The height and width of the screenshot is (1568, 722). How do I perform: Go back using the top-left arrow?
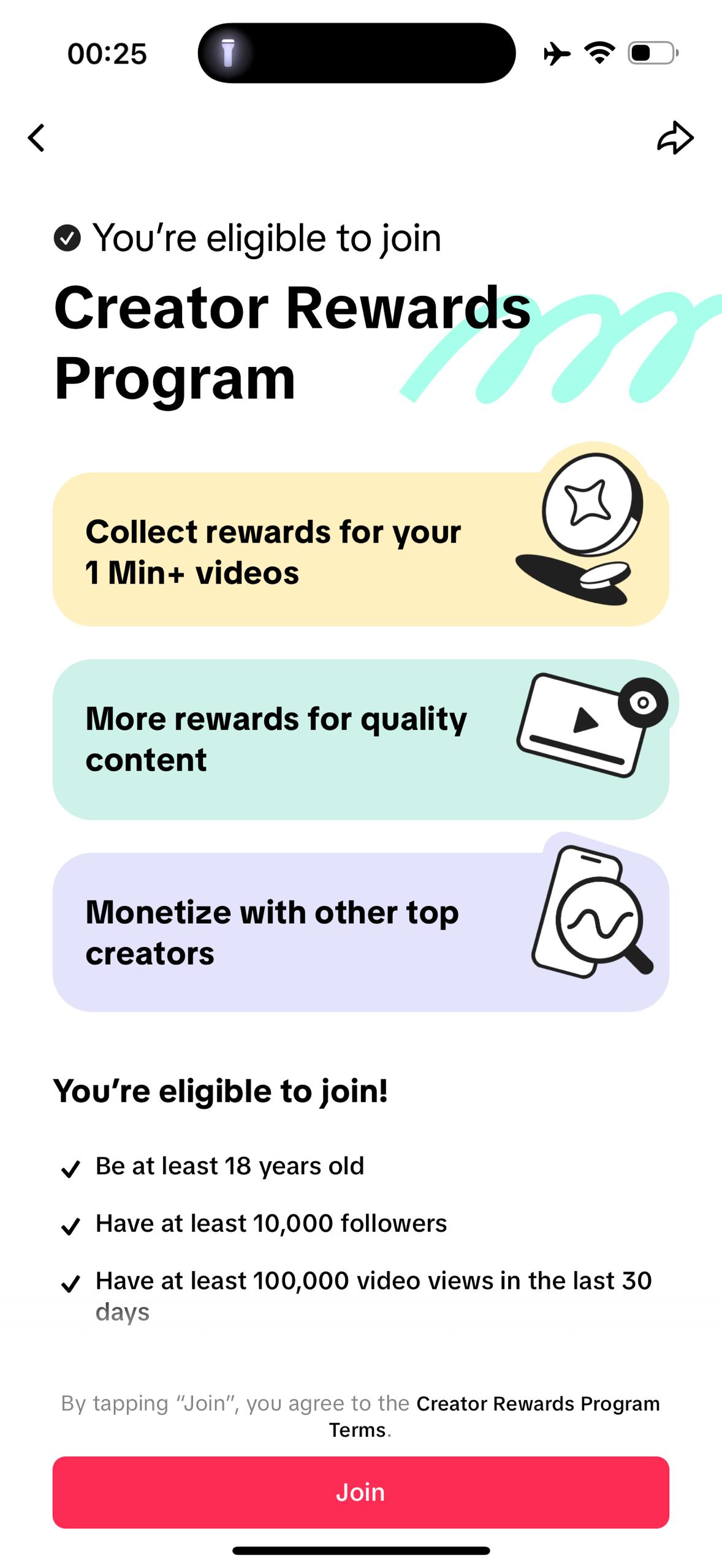tap(37, 138)
